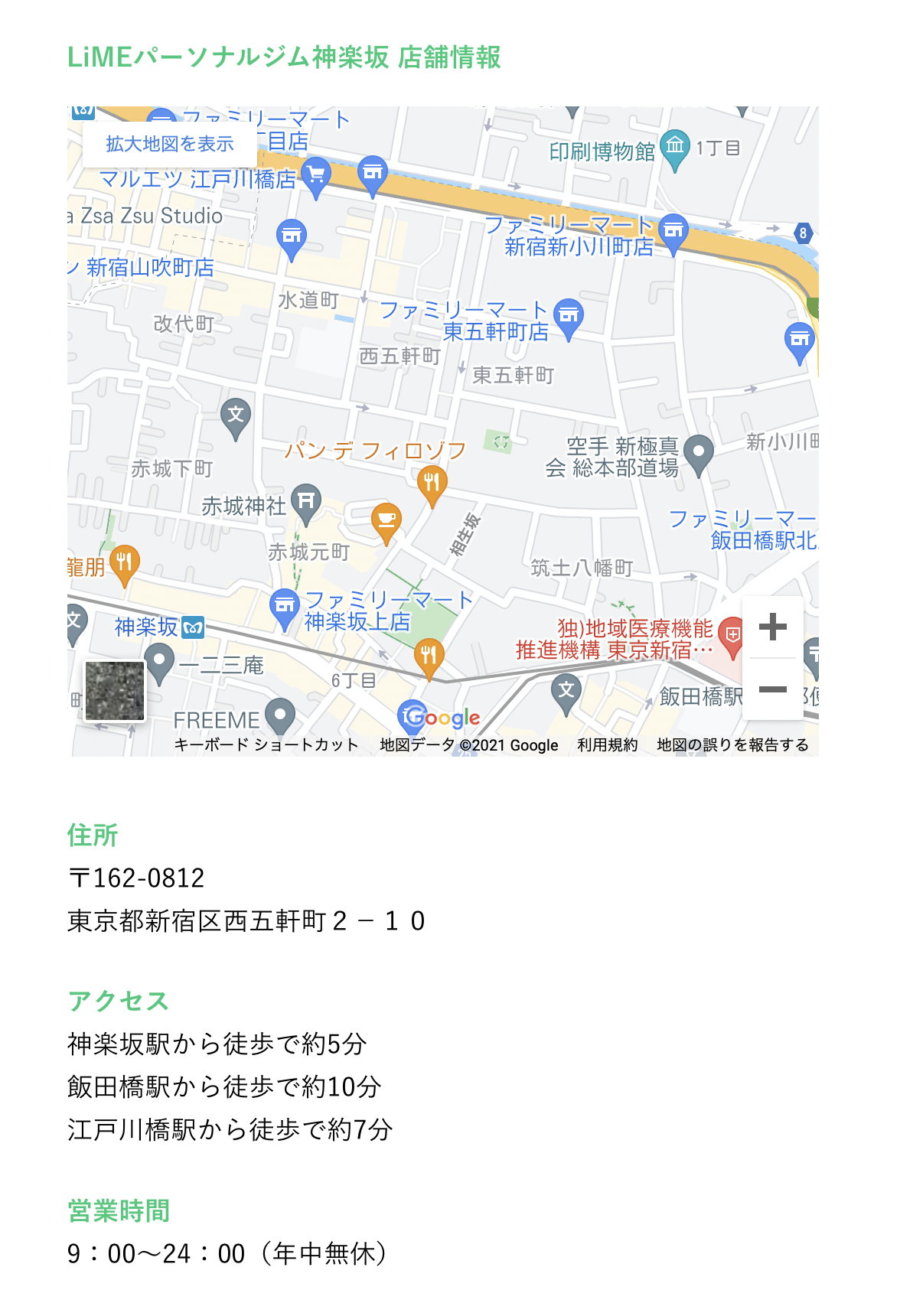This screenshot has width=900, height=1316.
Task: Open the larger map via 拡大地図を表示
Action: tap(169, 144)
